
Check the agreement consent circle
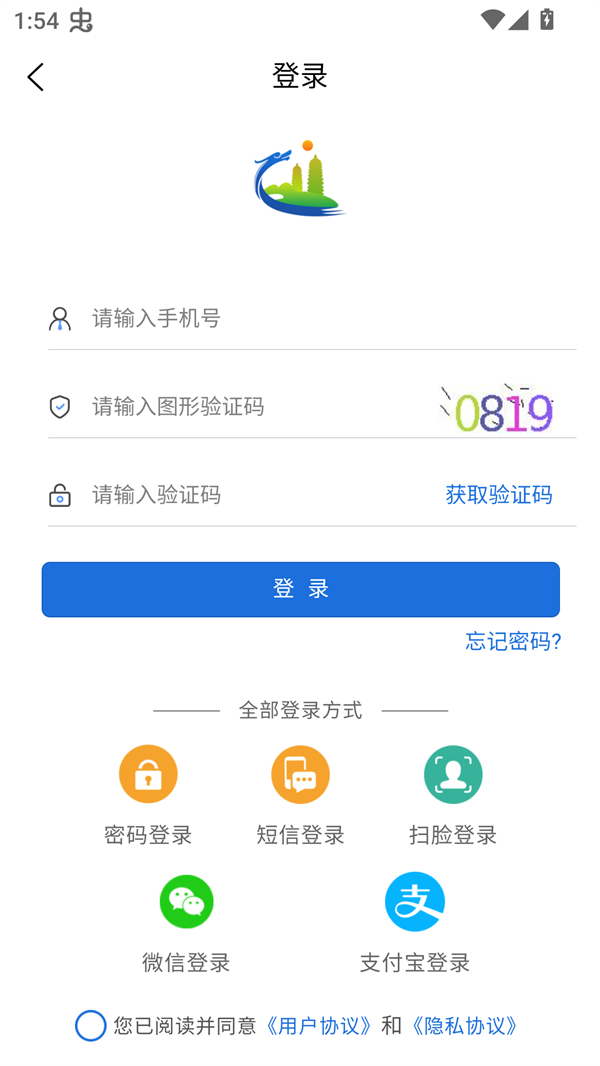(x=90, y=1026)
